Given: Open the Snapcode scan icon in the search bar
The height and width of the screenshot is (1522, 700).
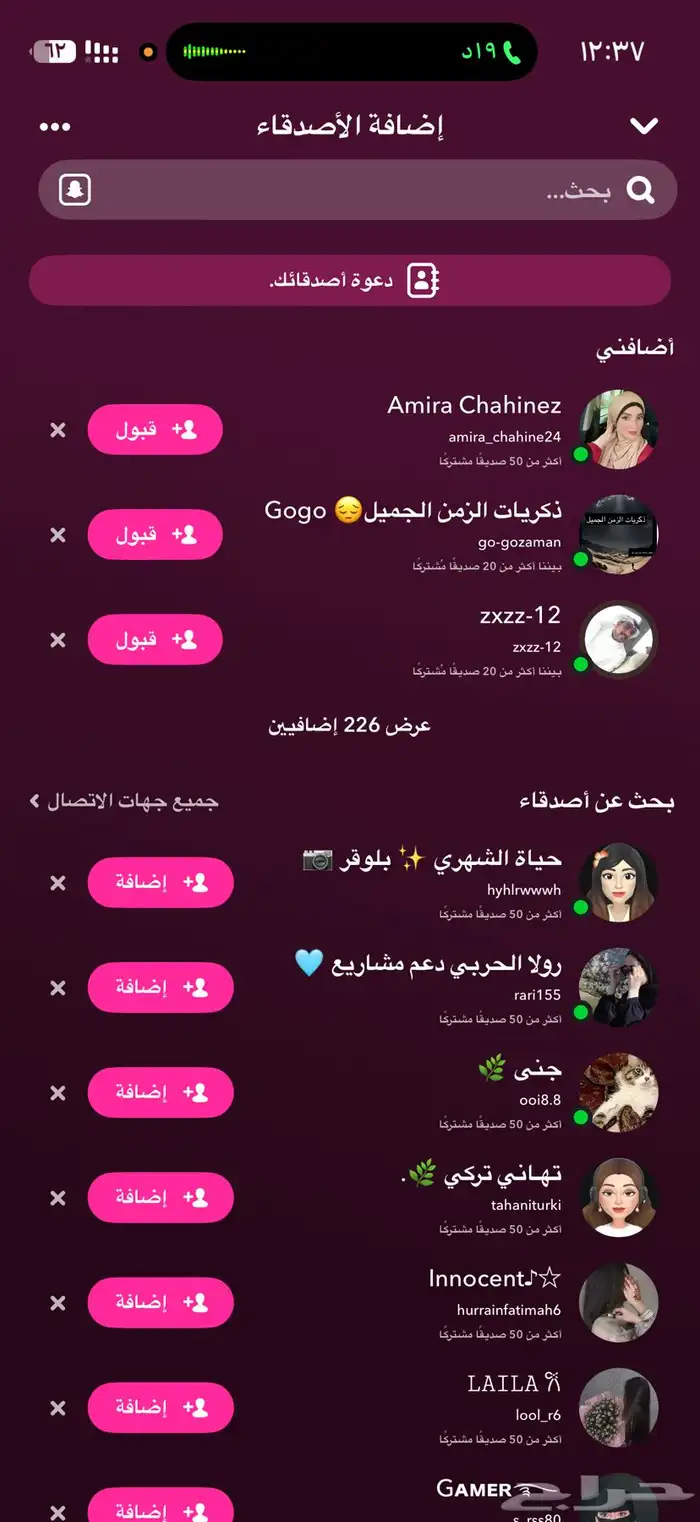Looking at the screenshot, I should 75,190.
